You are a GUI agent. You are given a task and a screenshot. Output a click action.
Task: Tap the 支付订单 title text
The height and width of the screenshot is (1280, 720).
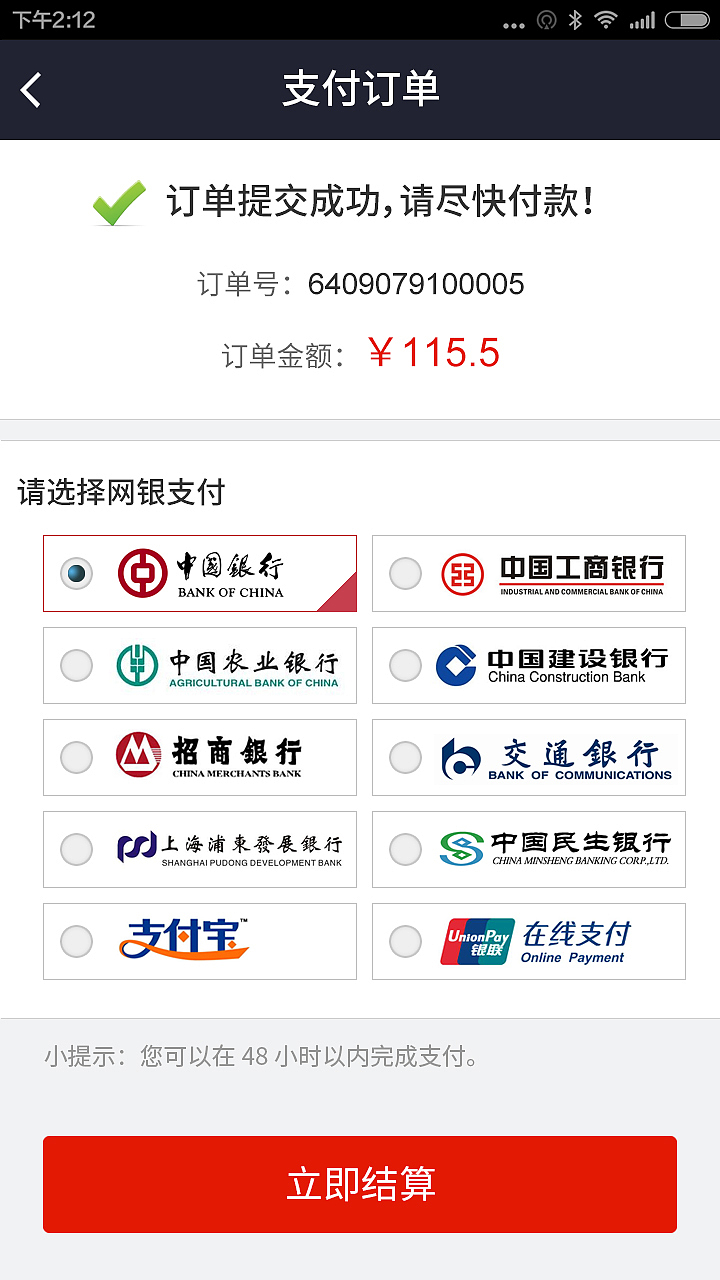point(360,89)
